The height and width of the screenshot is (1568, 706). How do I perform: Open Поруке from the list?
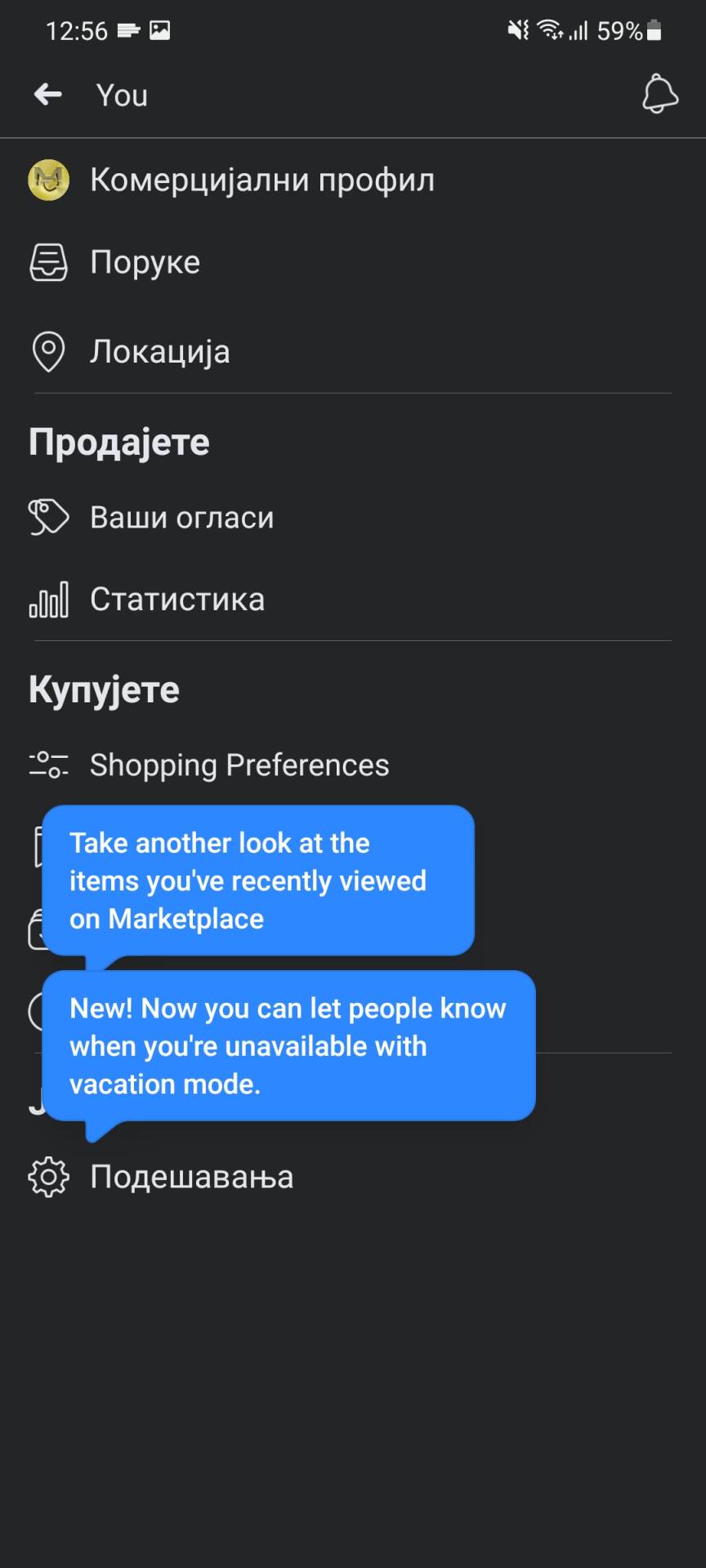[145, 261]
